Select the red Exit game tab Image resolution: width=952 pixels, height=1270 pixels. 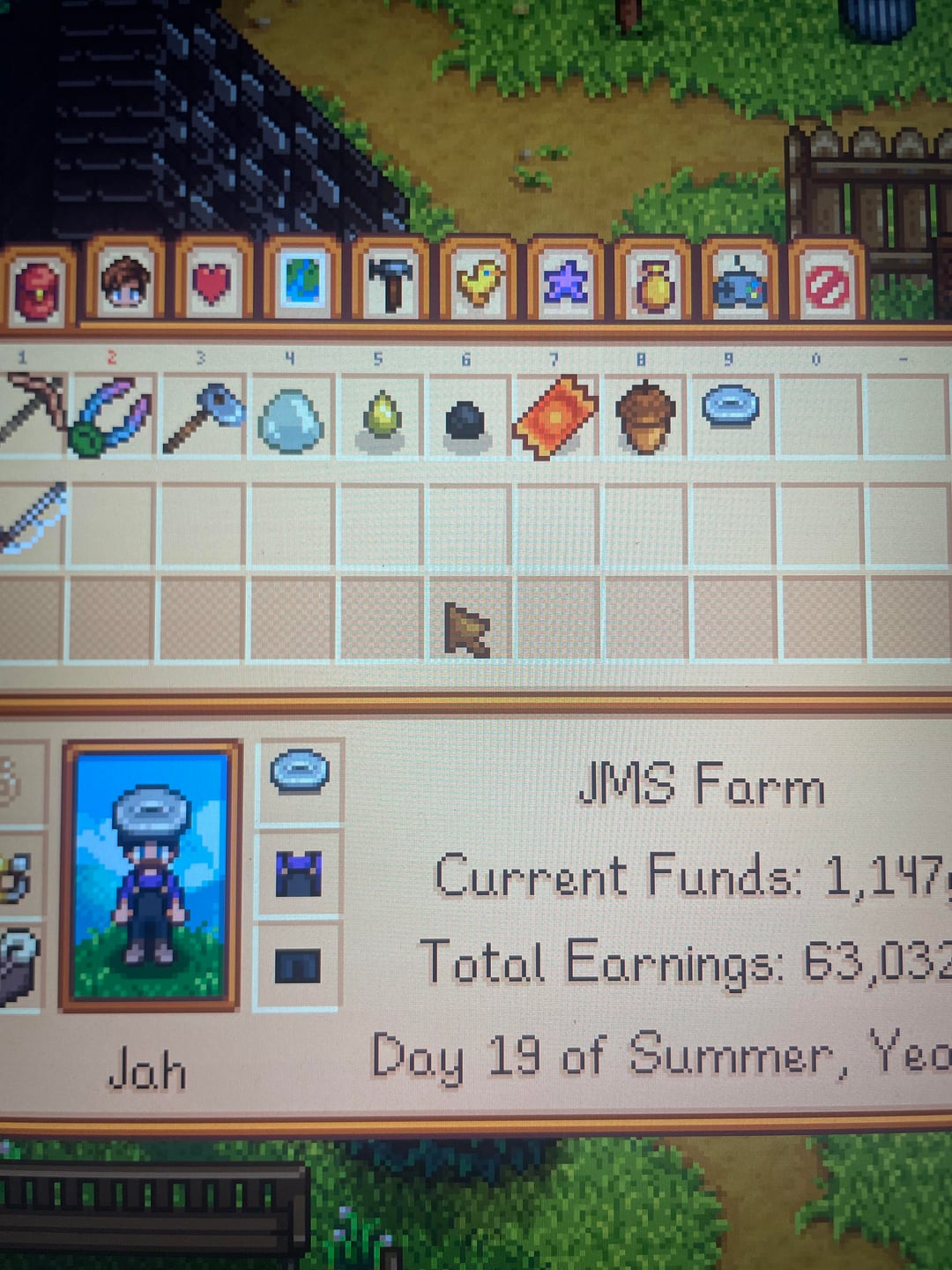pos(827,286)
